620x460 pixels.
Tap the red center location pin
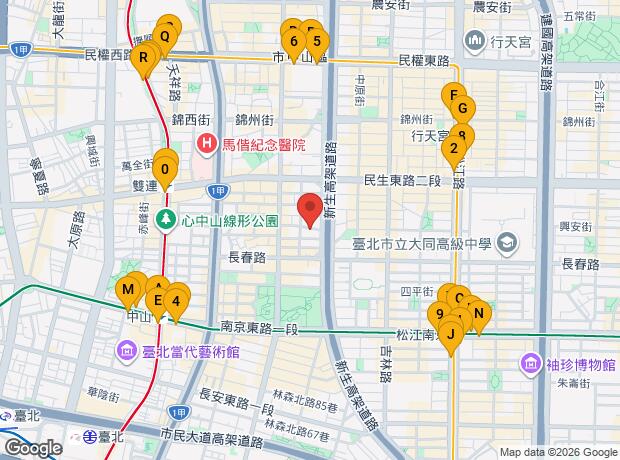tap(310, 210)
